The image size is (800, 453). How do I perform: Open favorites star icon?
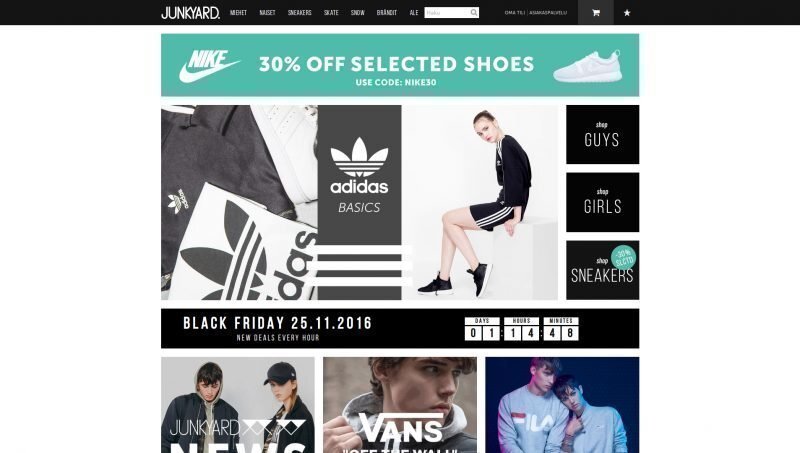[x=627, y=13]
